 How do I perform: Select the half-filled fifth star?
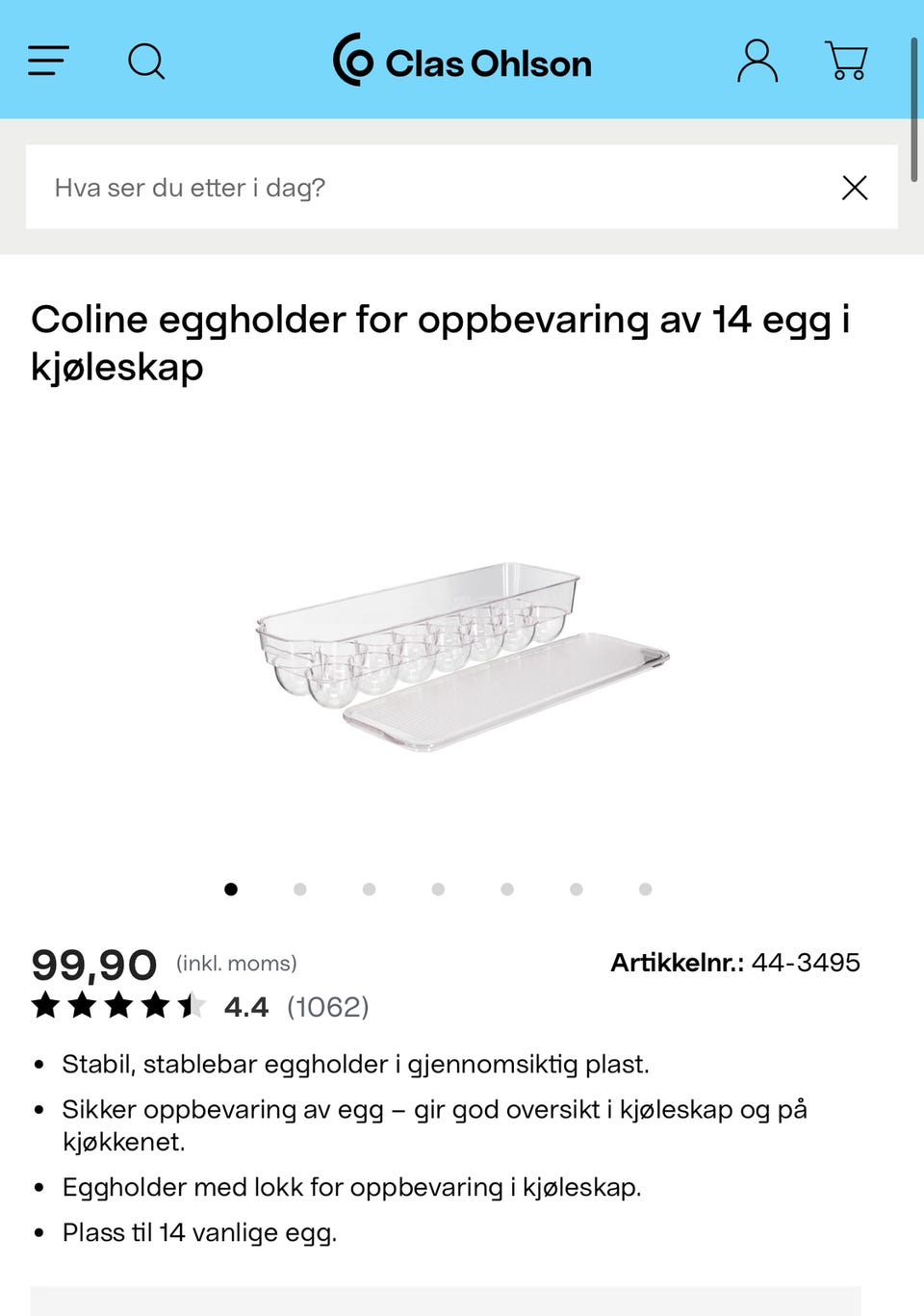[x=192, y=1007]
